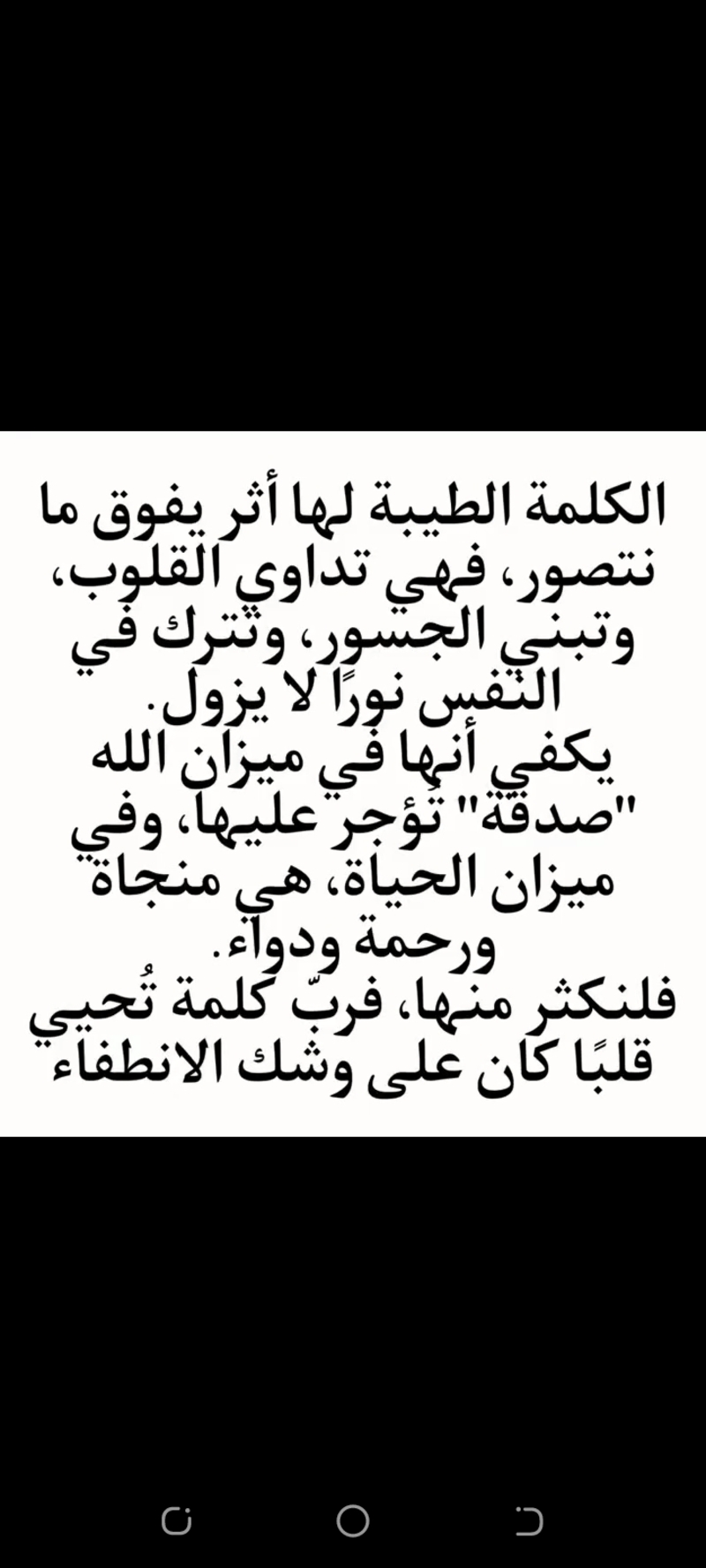Tap the system back button
Screen dimensions: 706x1568
pyautogui.click(x=529, y=1520)
